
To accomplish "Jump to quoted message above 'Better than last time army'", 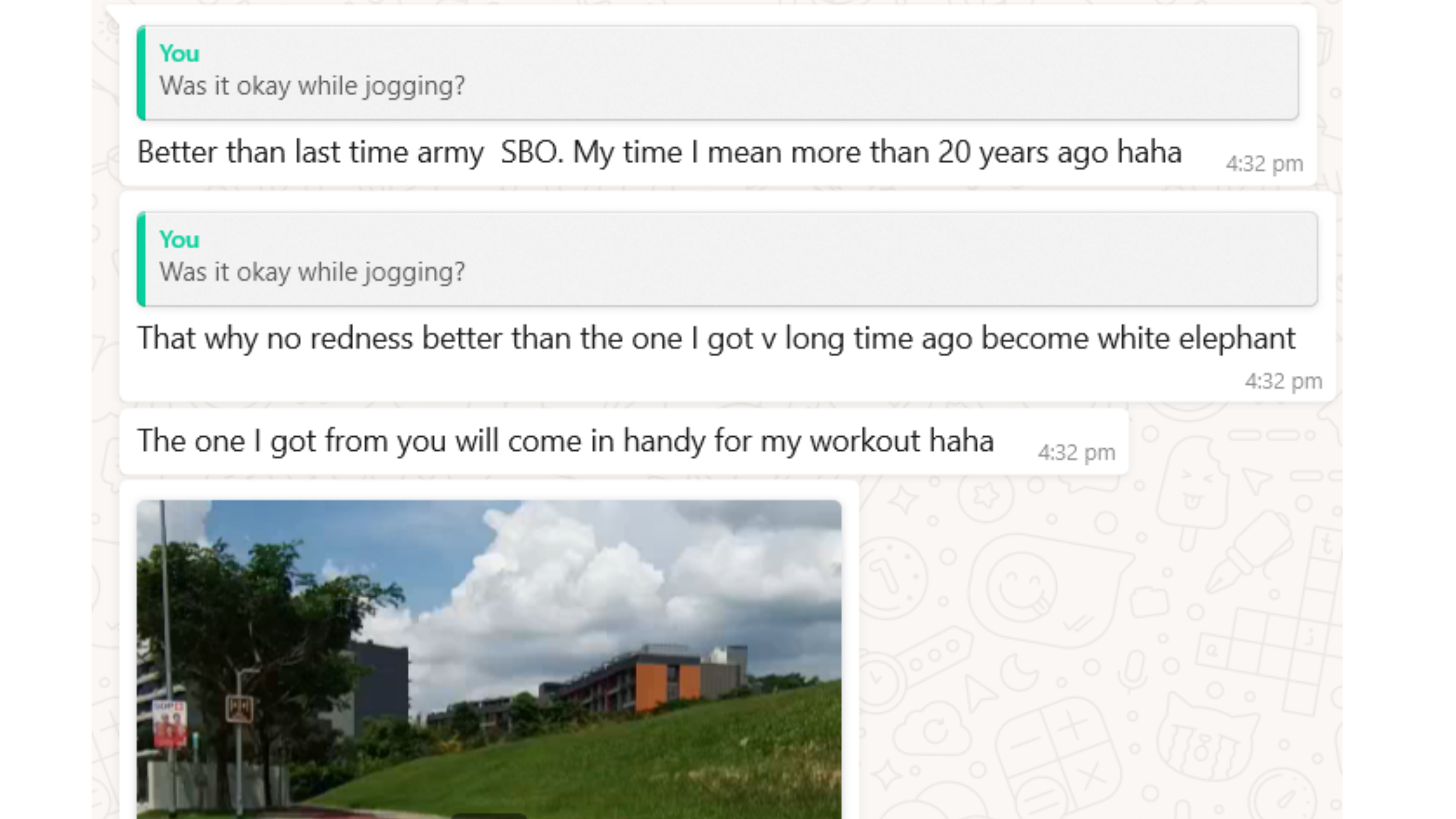I will (717, 73).
